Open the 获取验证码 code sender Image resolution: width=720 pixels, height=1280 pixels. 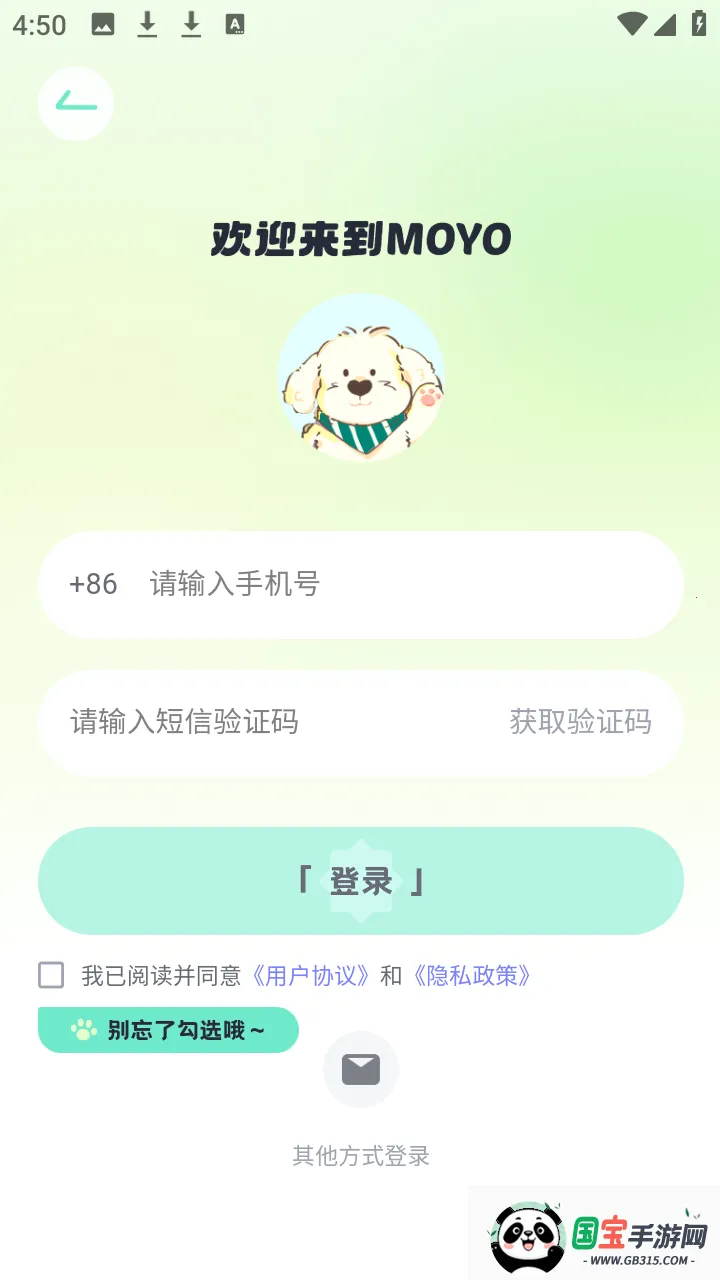580,723
